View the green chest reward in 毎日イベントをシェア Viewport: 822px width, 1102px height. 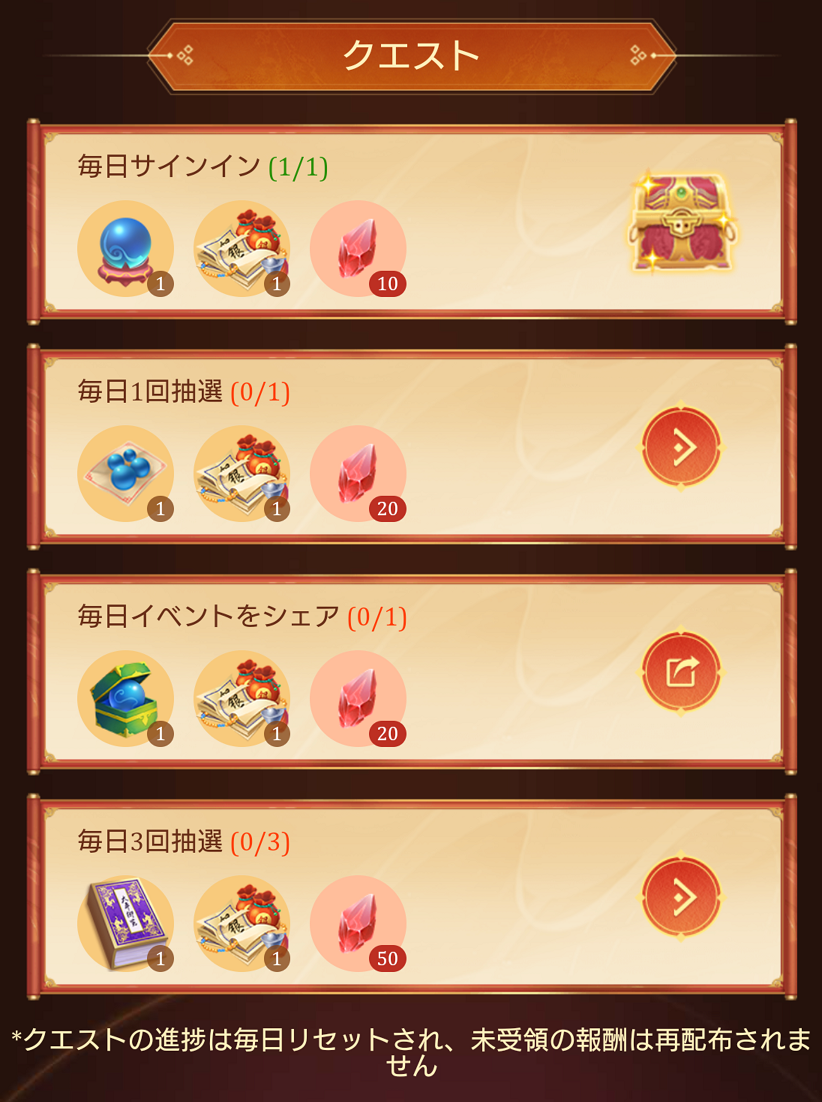pyautogui.click(x=125, y=698)
